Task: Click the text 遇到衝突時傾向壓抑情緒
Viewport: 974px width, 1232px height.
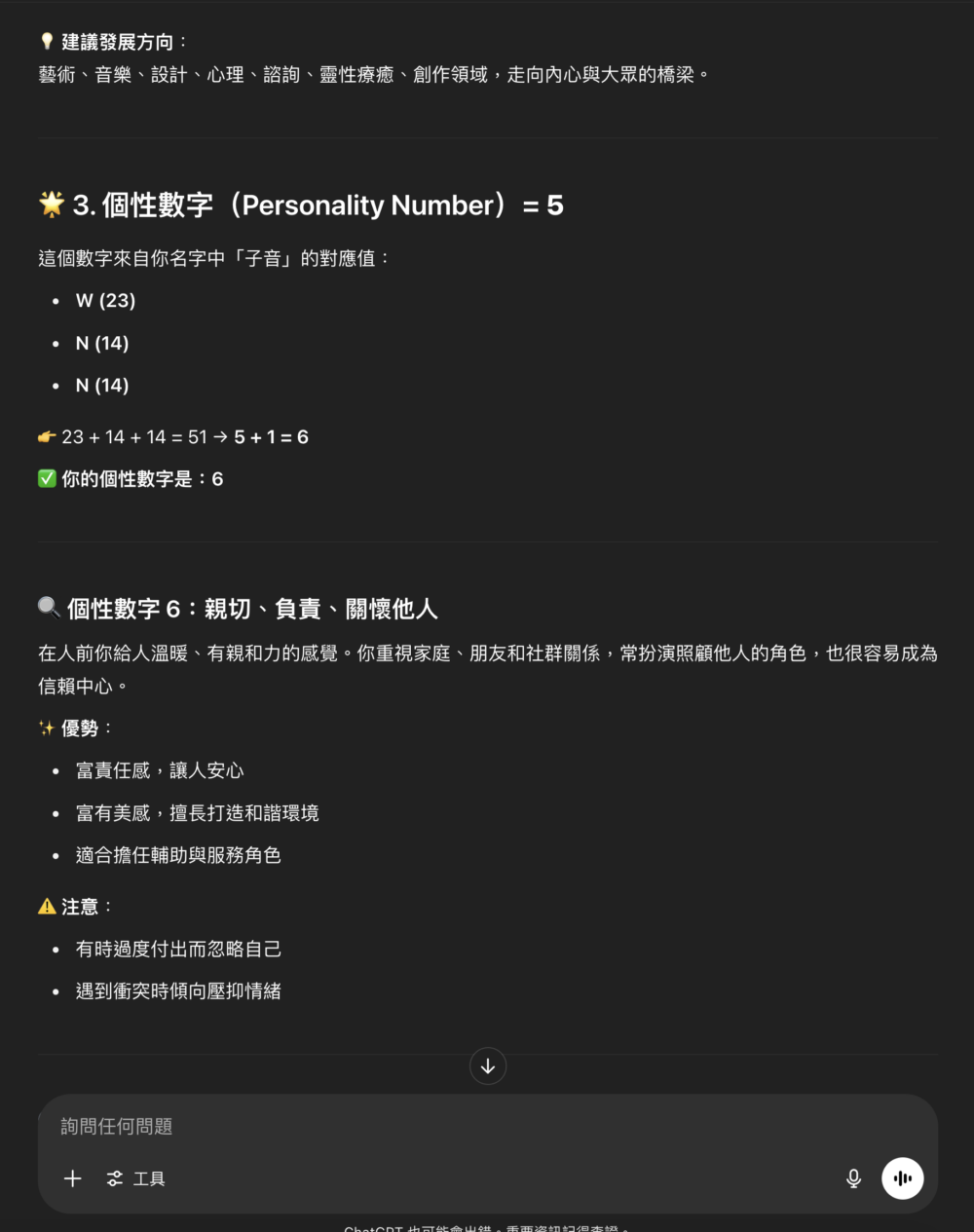Action: 178,990
